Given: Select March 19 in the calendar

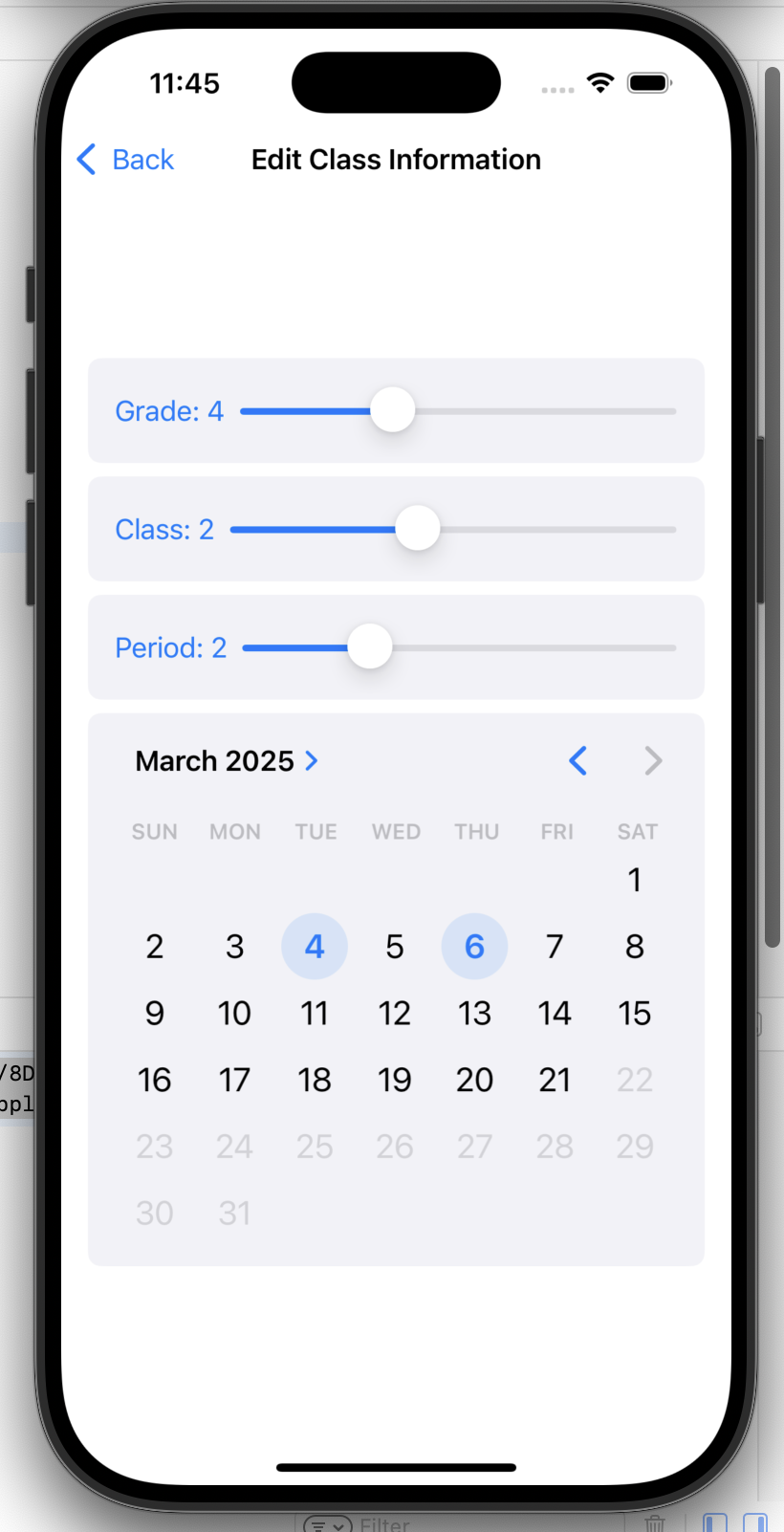Looking at the screenshot, I should (394, 1081).
